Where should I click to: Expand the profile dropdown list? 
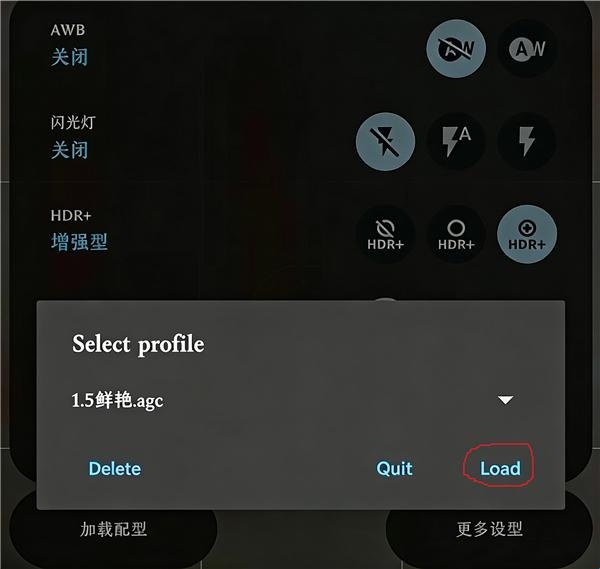coord(505,400)
